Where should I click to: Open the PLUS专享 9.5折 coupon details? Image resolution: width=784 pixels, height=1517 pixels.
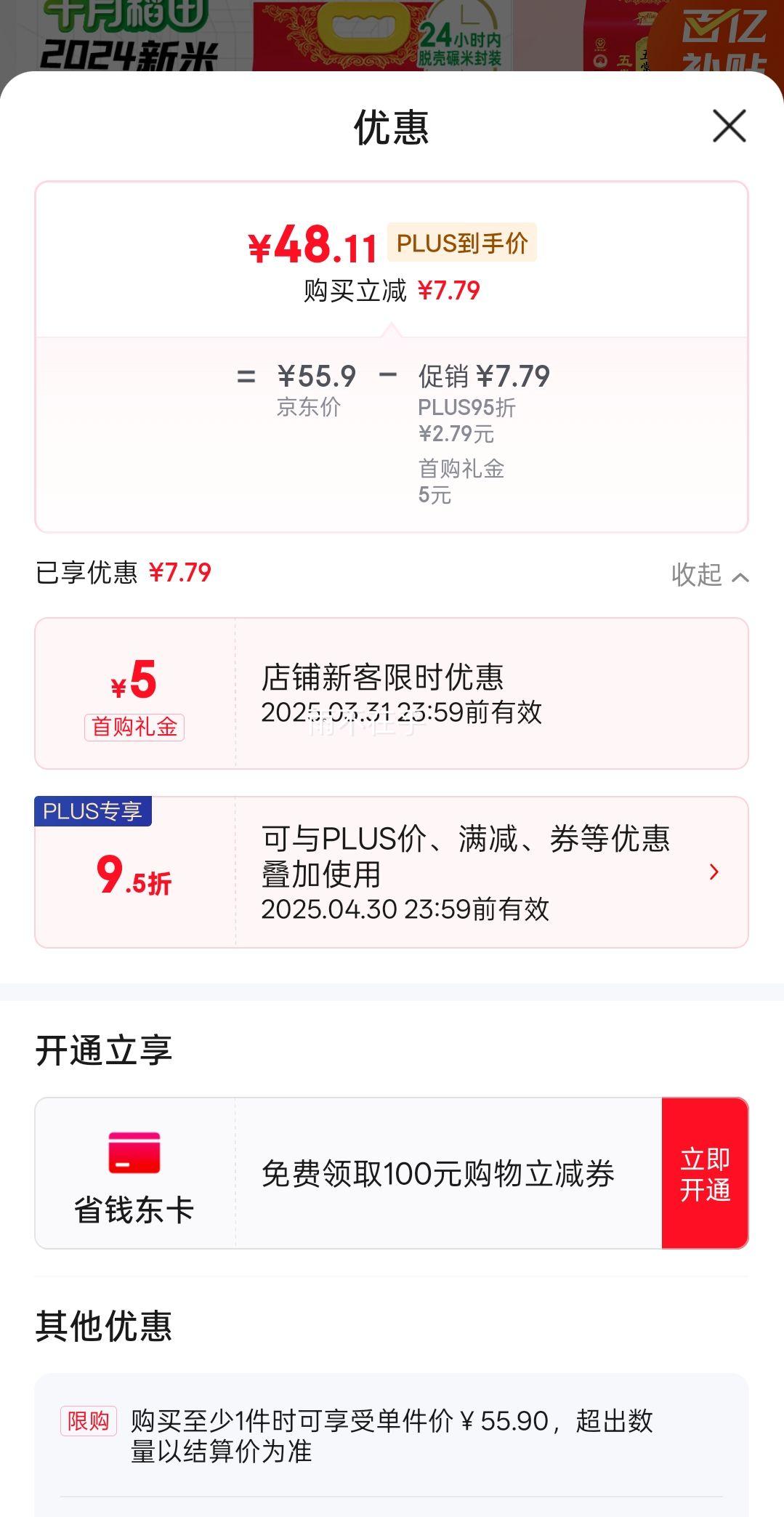pos(713,872)
